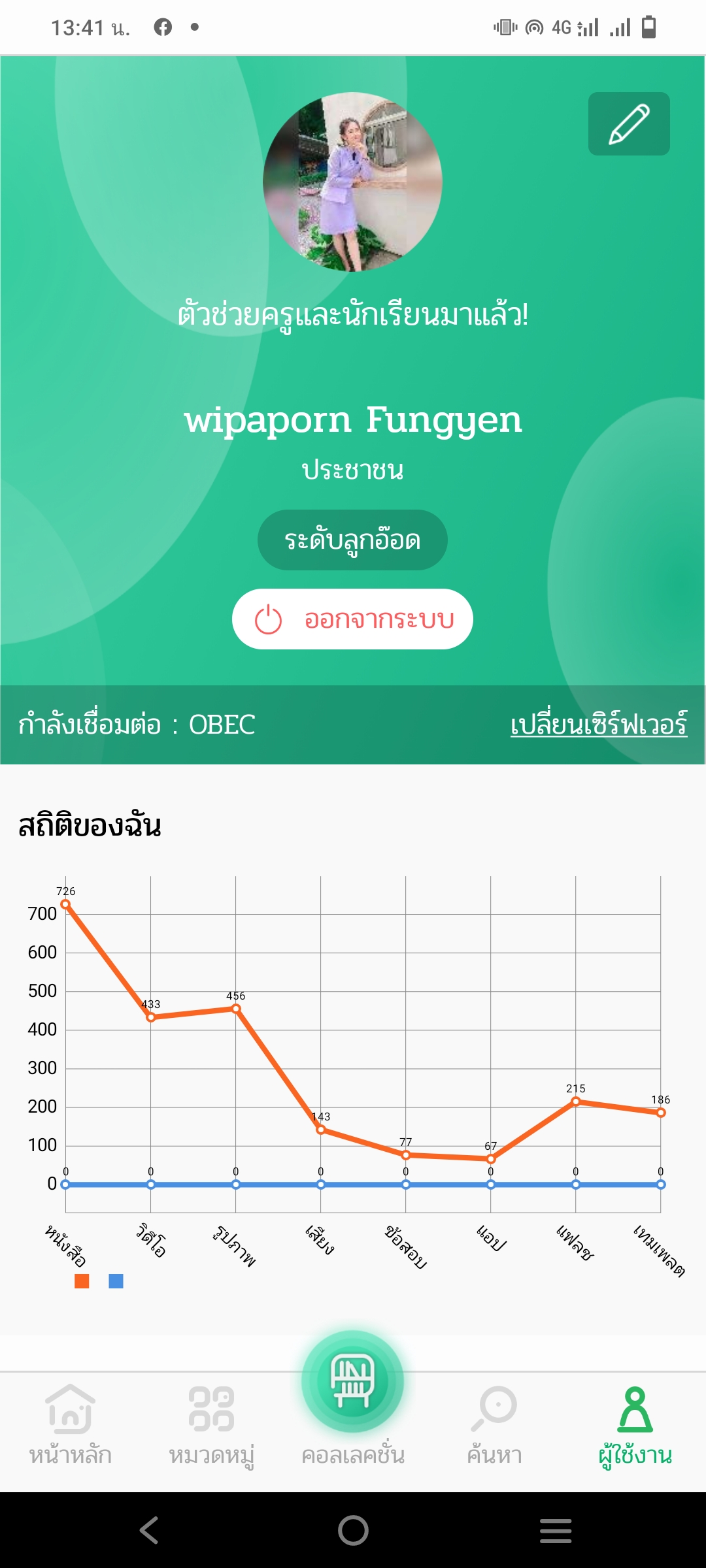Open the system recent apps button

click(x=556, y=1530)
